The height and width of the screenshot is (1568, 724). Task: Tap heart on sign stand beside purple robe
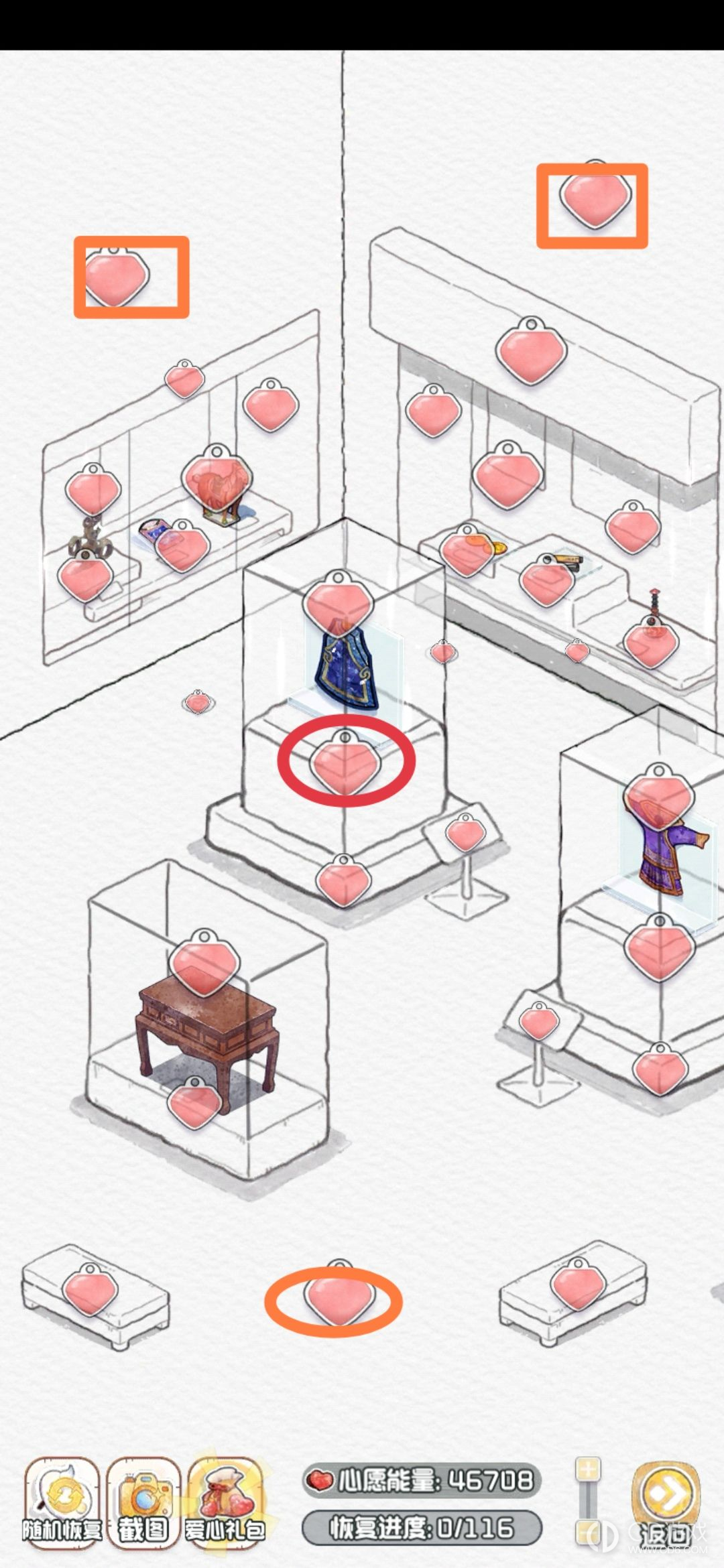click(538, 1023)
